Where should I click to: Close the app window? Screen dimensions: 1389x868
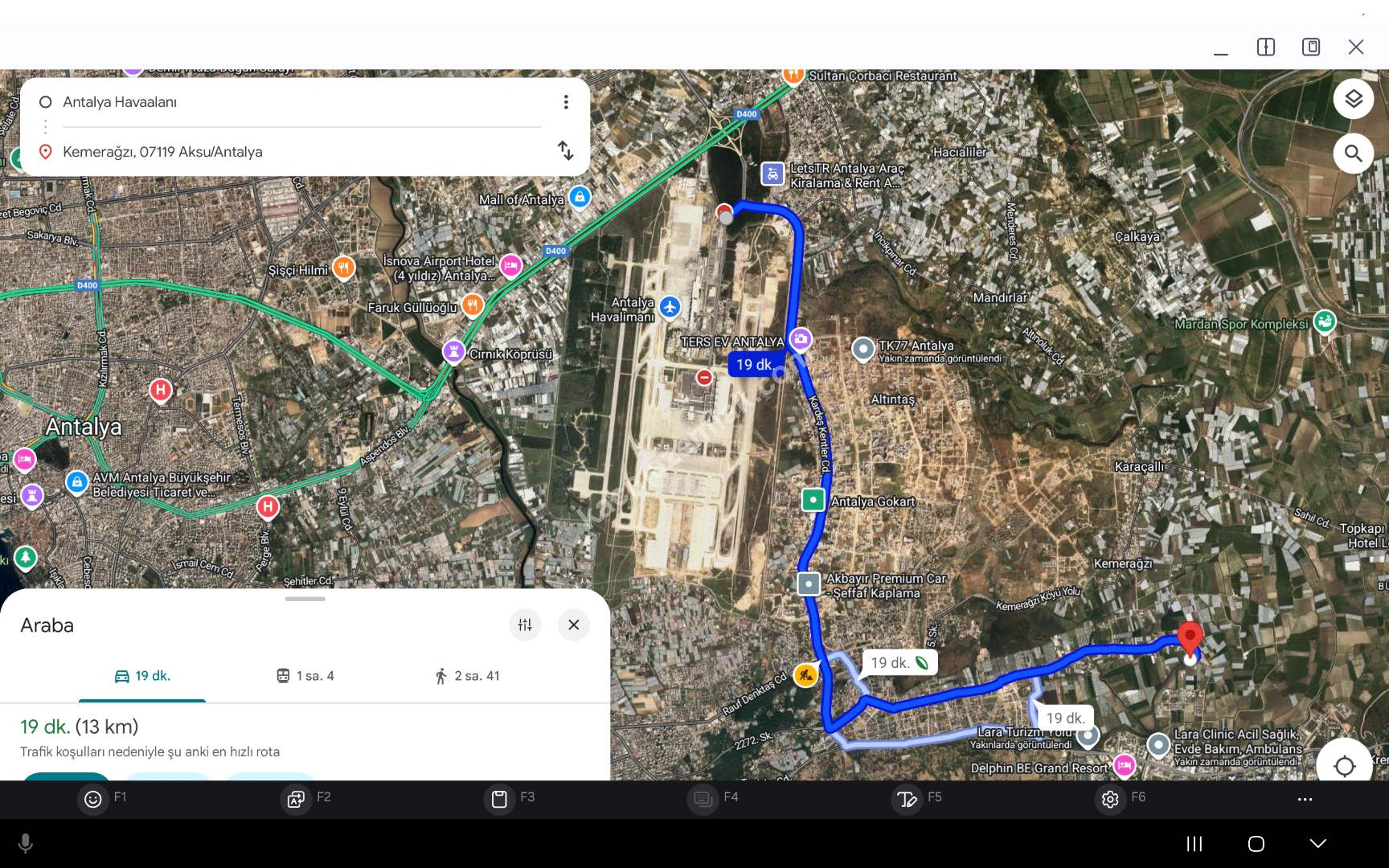pyautogui.click(x=1355, y=47)
